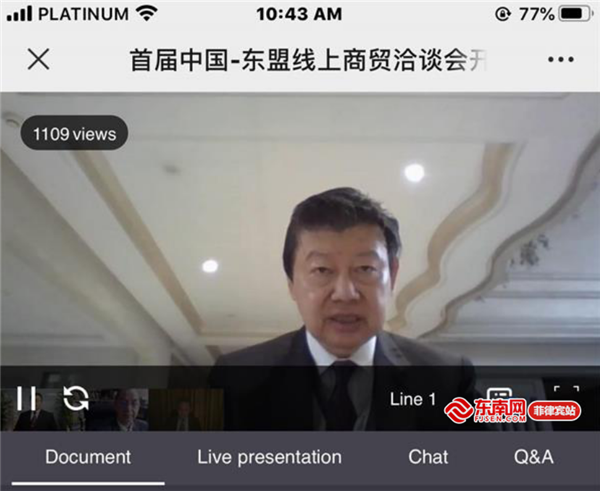
Task: Switch to the Live presentation tab
Action: [269, 457]
